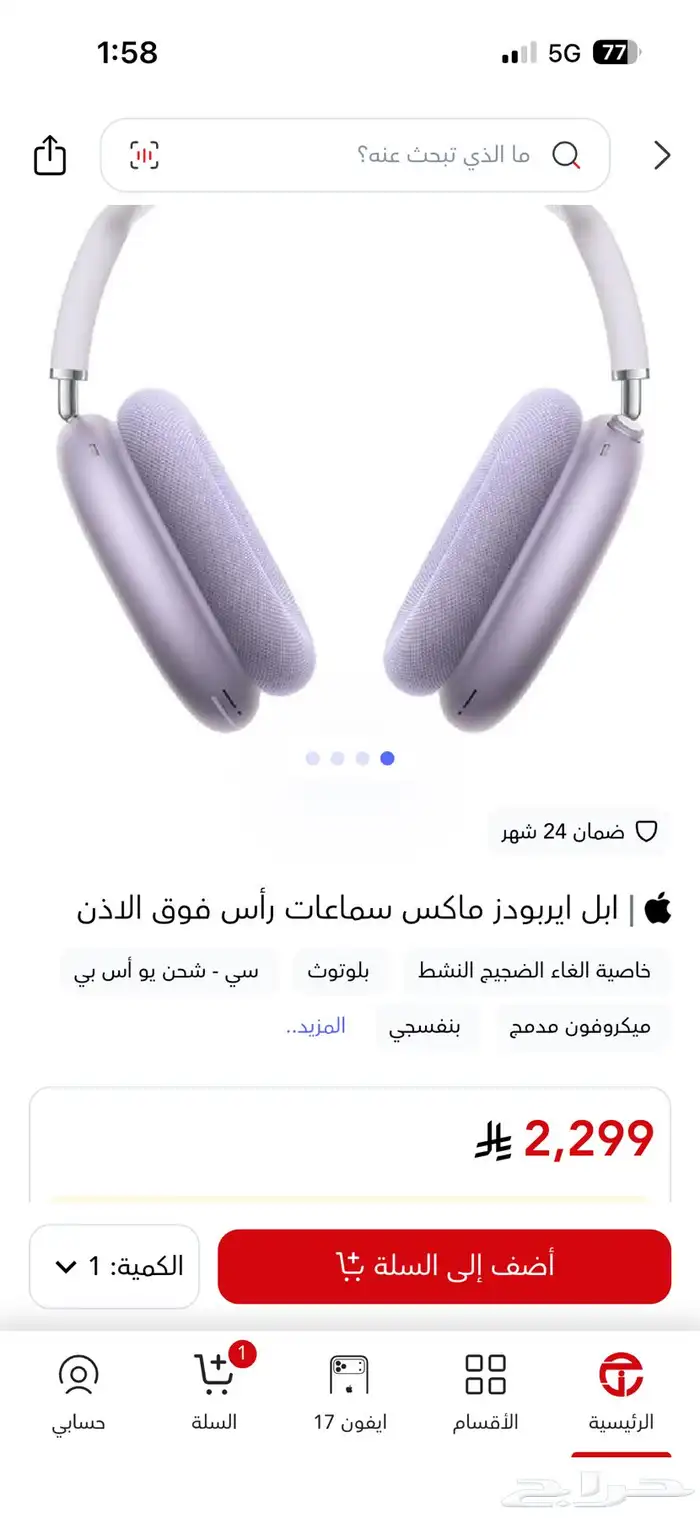
Task: Open the الكمية quantity dropdown
Action: pyautogui.click(x=115, y=1266)
